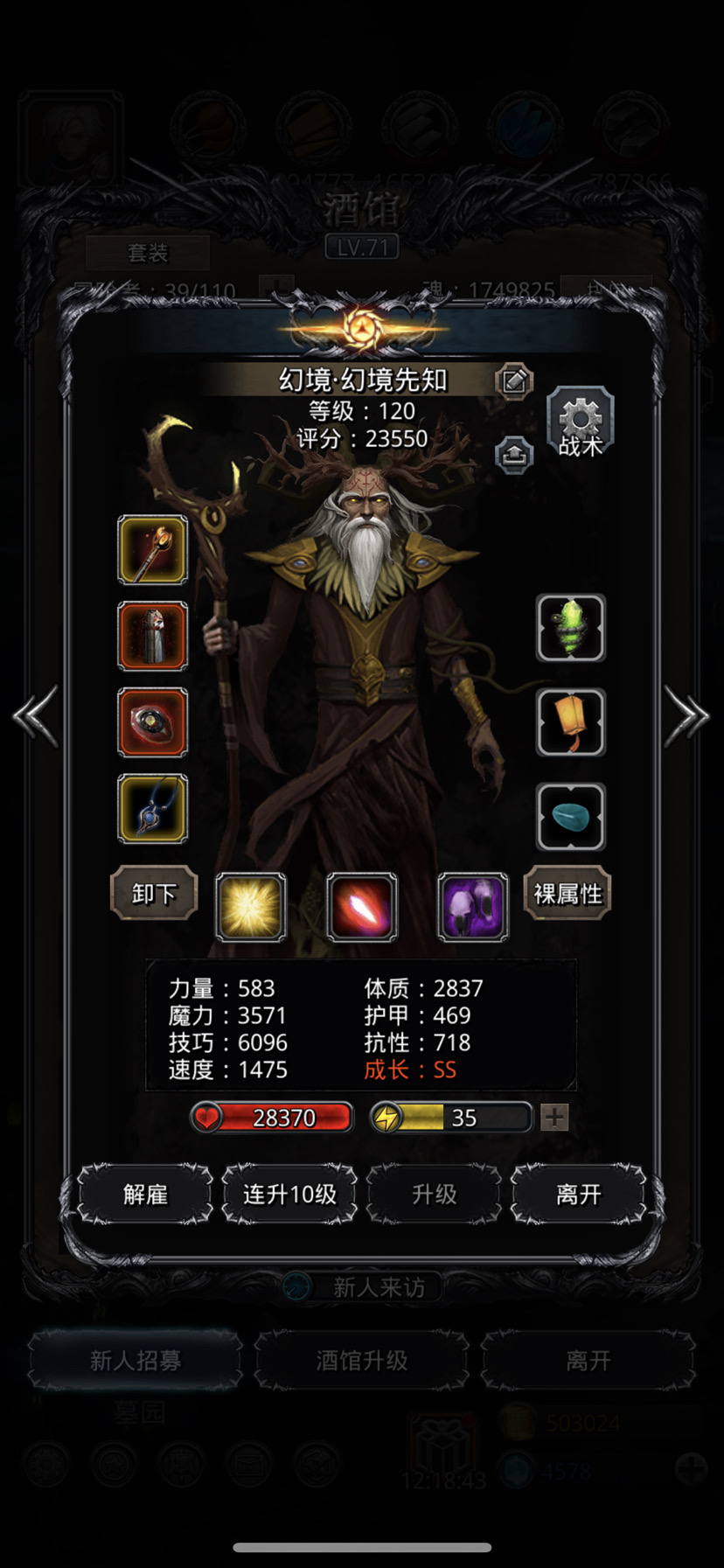Open the equipped staff weapon slot
The width and height of the screenshot is (724, 1568).
(x=153, y=550)
